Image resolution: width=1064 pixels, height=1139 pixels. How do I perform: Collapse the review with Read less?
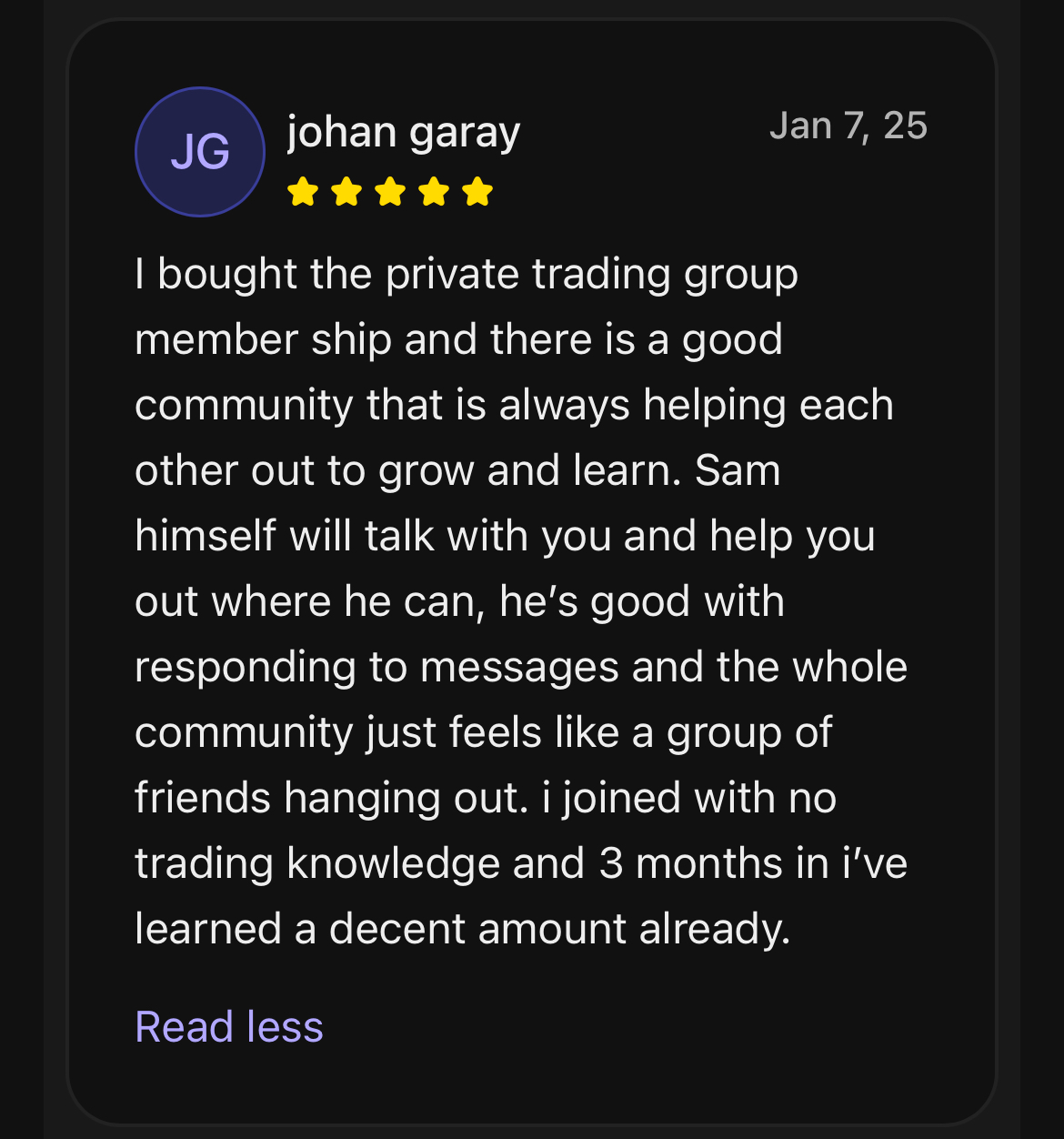[x=229, y=1027]
